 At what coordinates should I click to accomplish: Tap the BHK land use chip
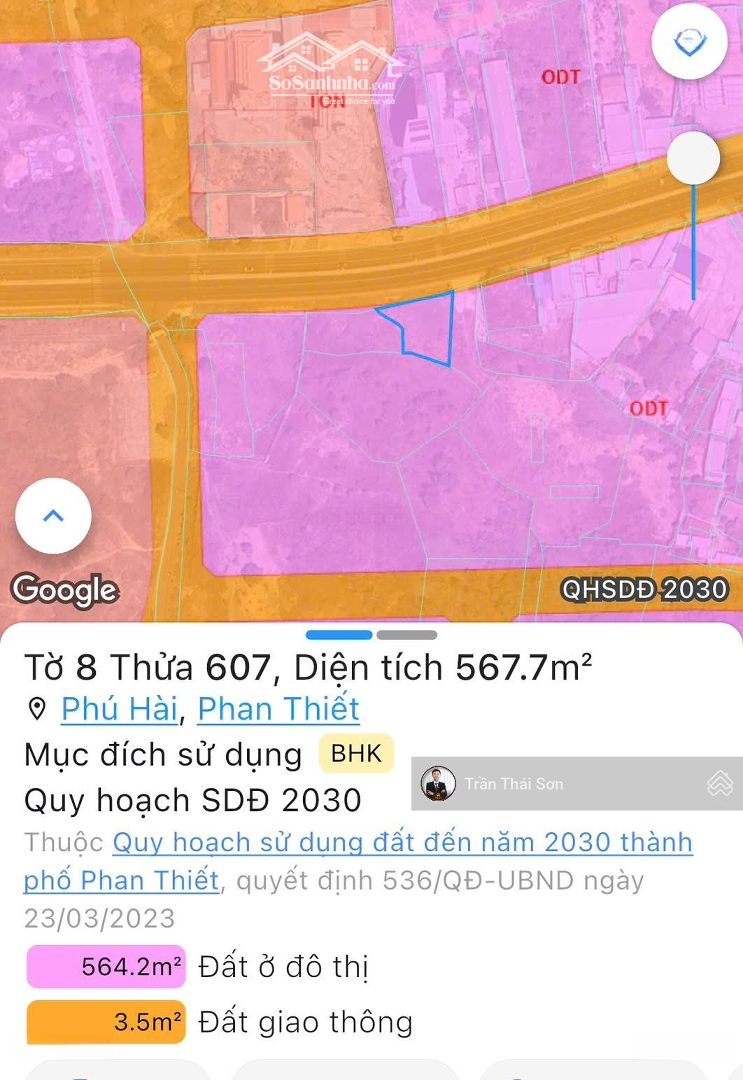point(356,754)
